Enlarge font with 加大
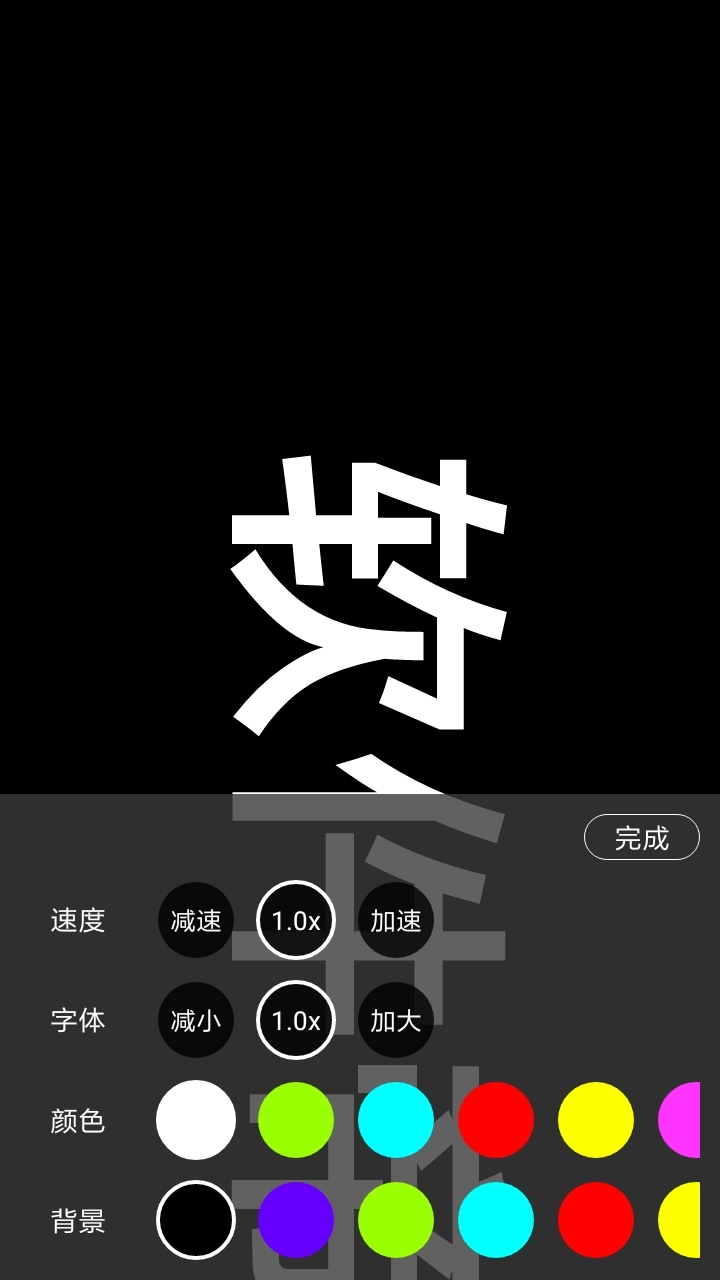Viewport: 720px width, 1280px height. point(396,1020)
